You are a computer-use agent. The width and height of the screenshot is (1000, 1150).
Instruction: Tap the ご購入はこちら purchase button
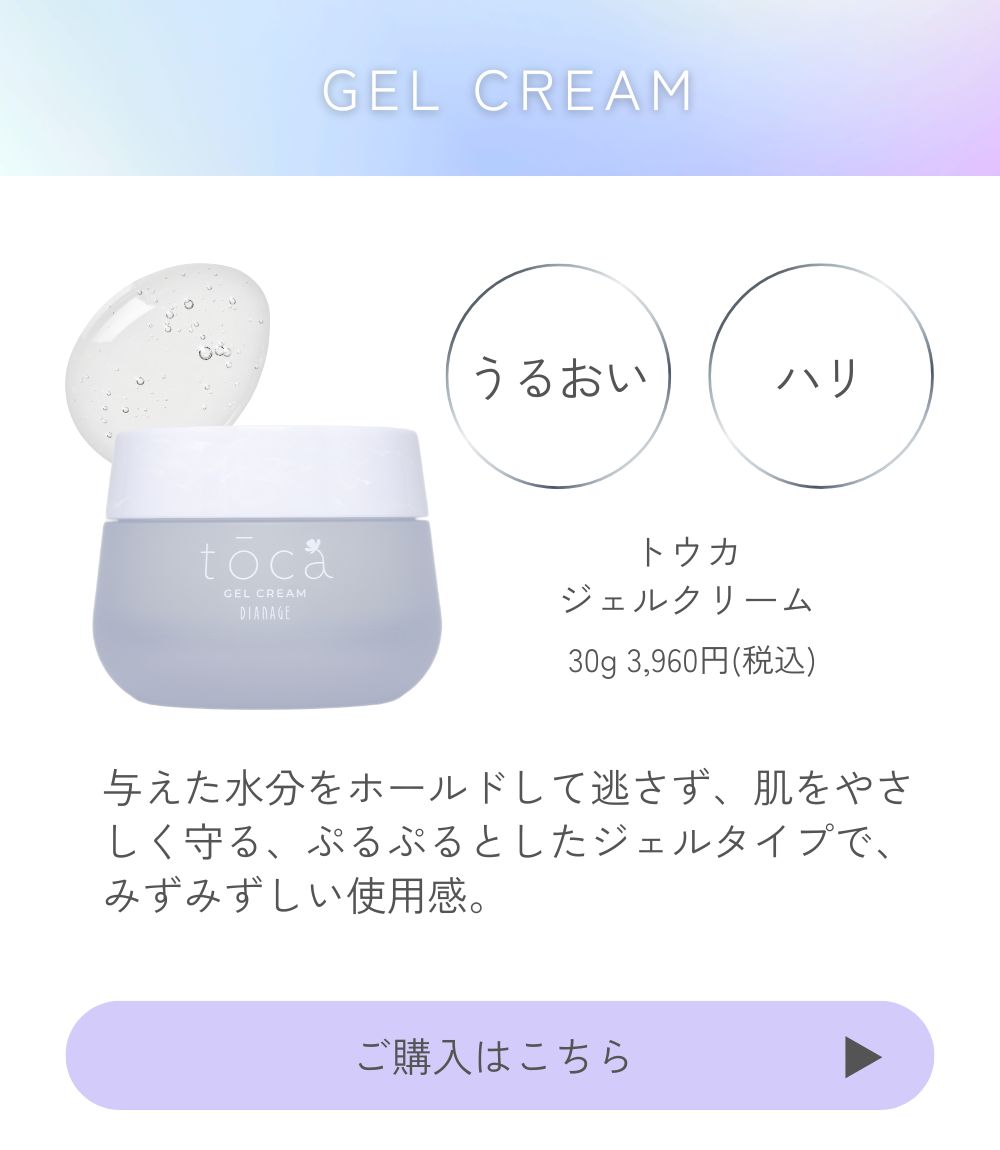(x=499, y=1056)
